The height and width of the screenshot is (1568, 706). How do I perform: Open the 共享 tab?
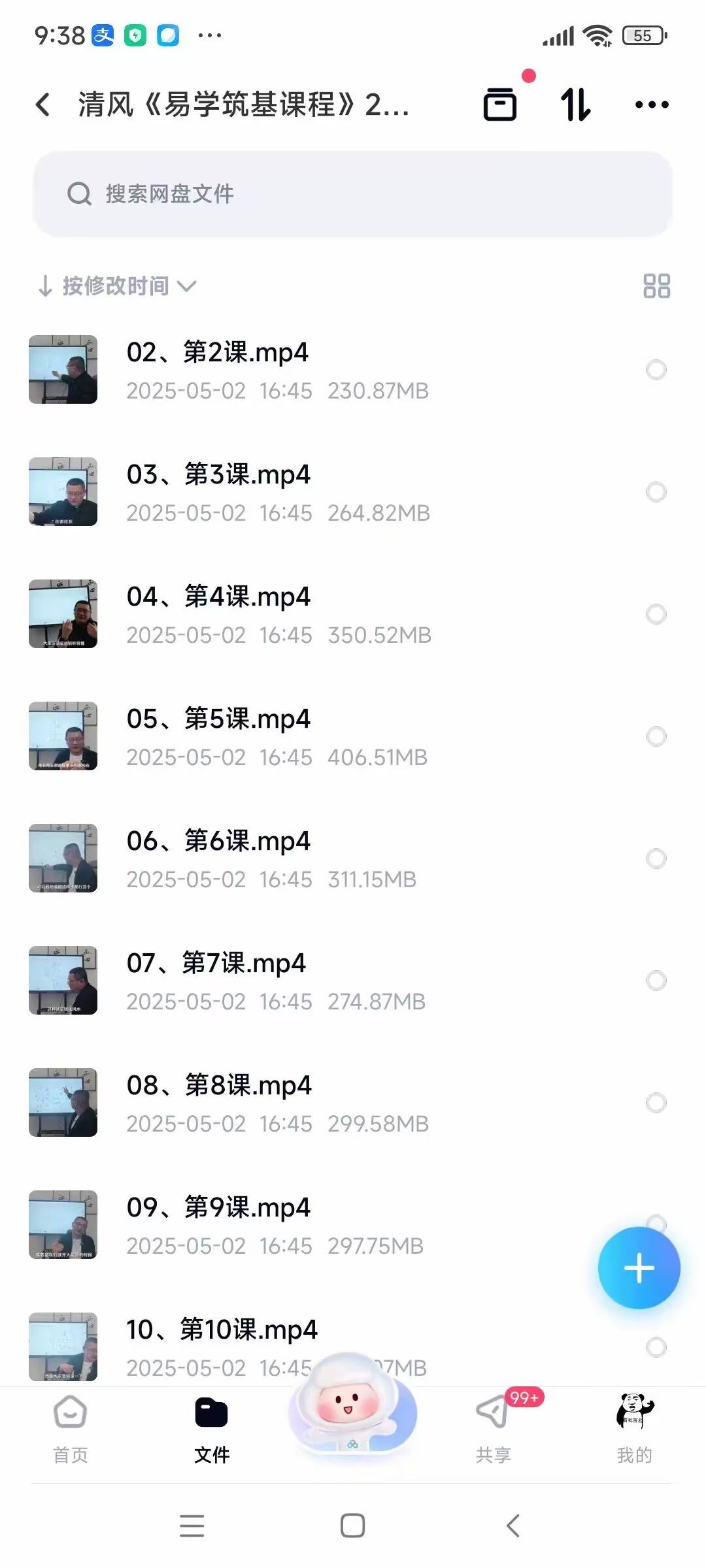click(x=494, y=1429)
